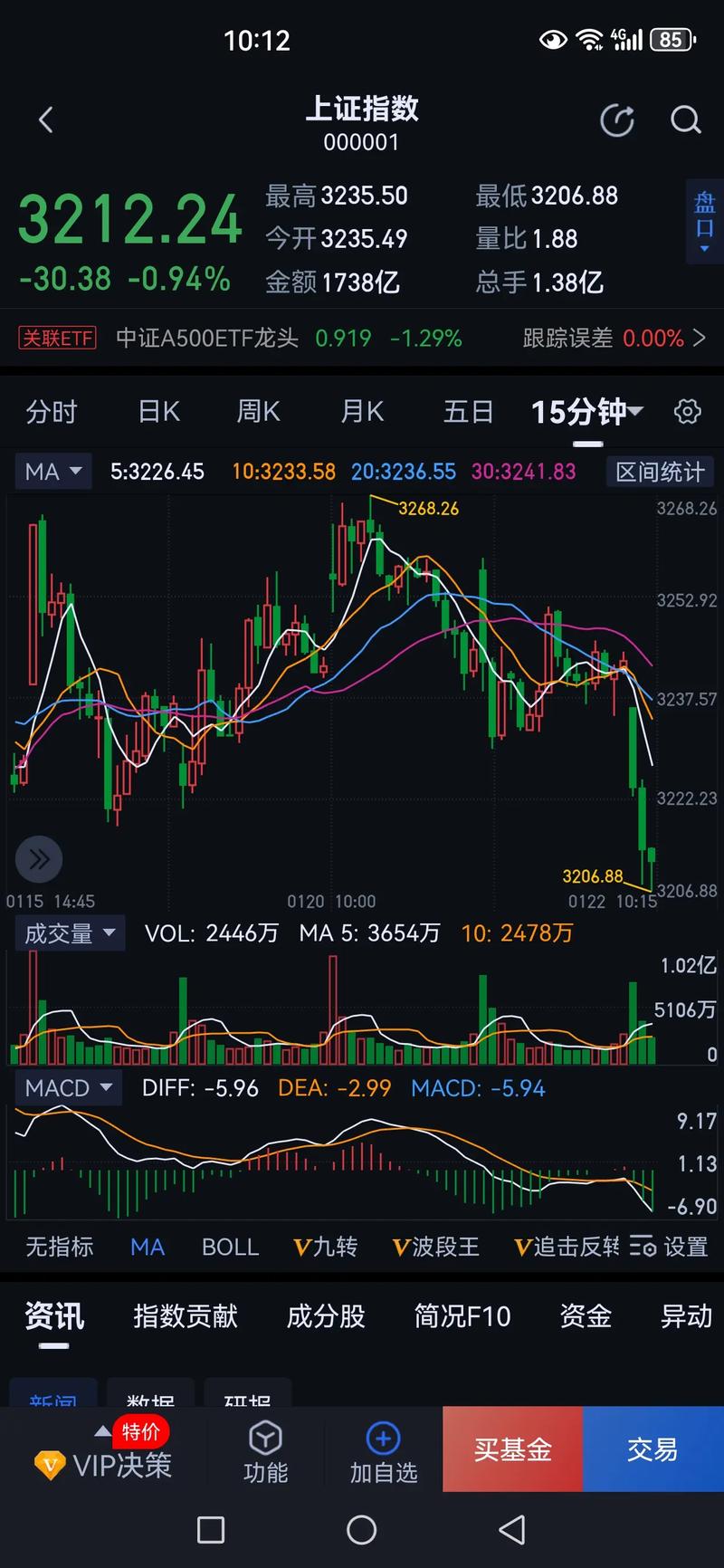This screenshot has width=724, height=1568.
Task: Tap 买基金 to buy funds
Action: [x=511, y=1449]
